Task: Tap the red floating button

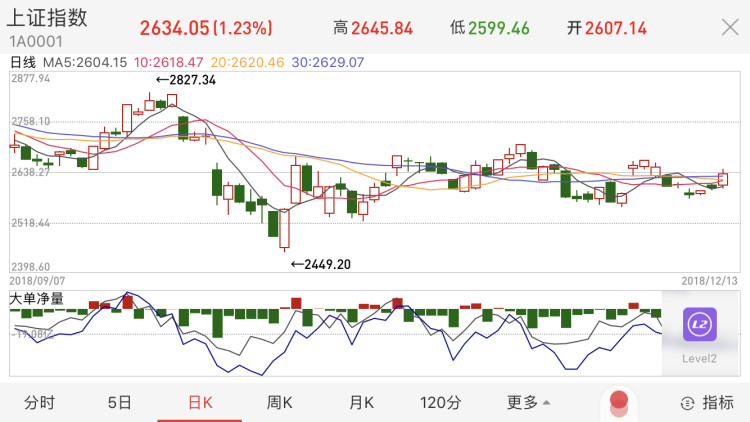Action: (618, 402)
